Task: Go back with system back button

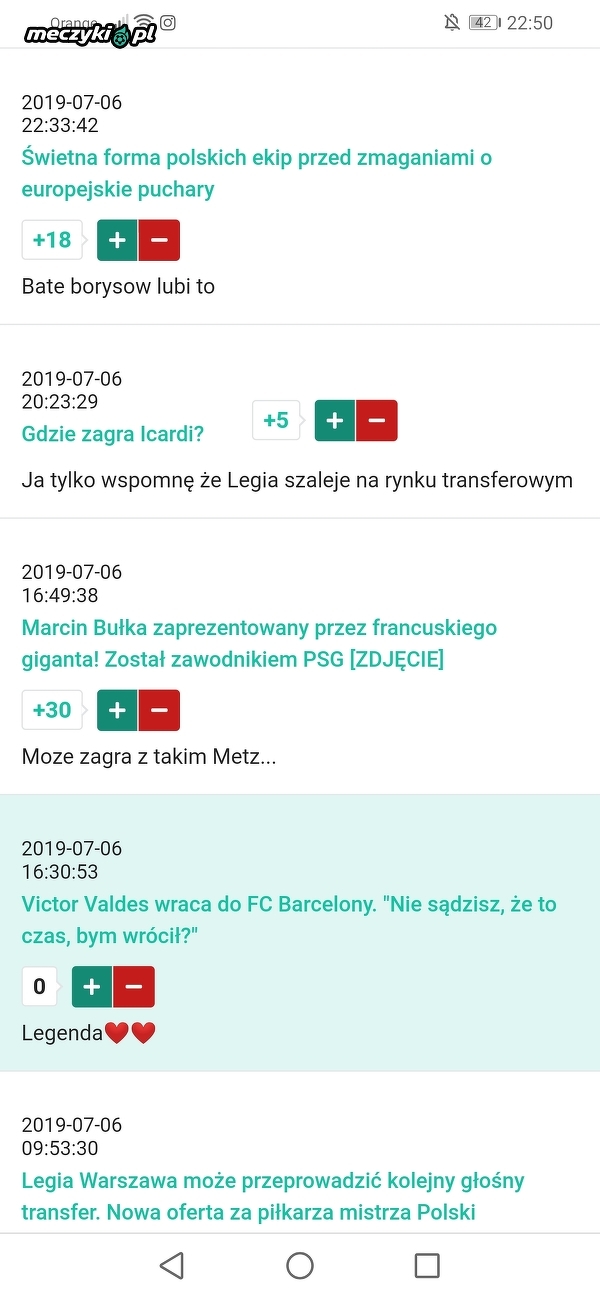Action: click(x=172, y=1265)
